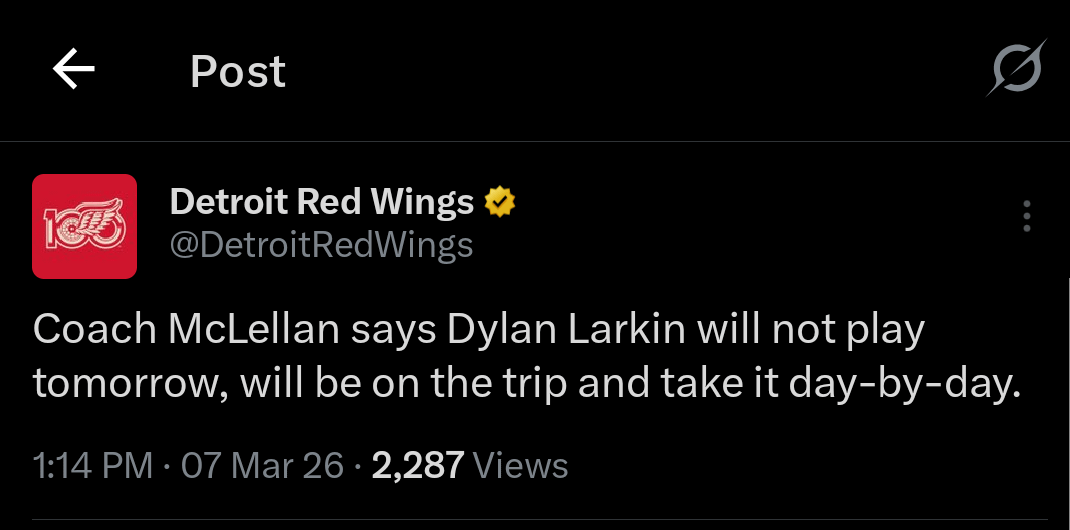Open the 2,287 Views count

[469, 465]
